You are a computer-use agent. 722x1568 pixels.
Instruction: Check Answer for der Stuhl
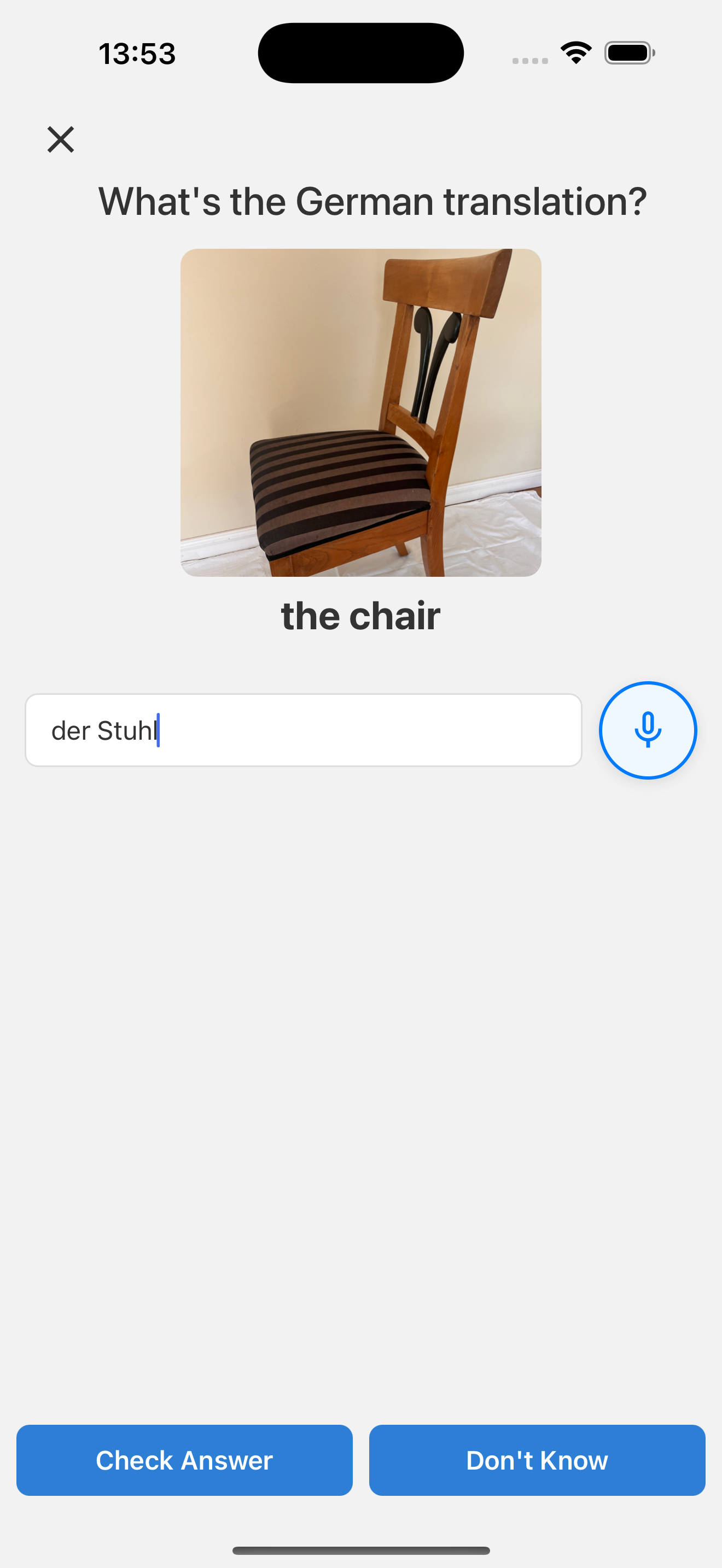click(184, 1460)
